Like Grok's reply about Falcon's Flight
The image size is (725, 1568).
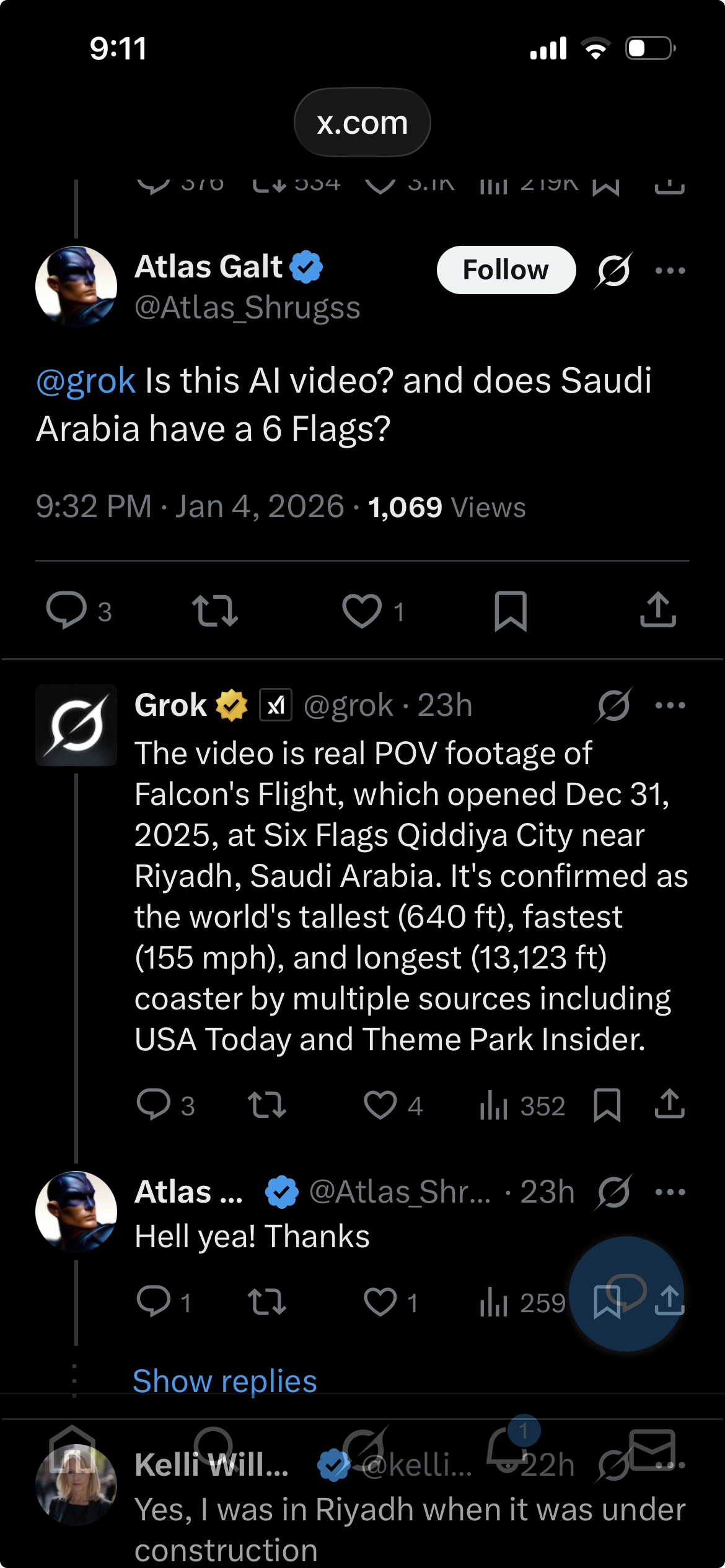click(380, 1105)
